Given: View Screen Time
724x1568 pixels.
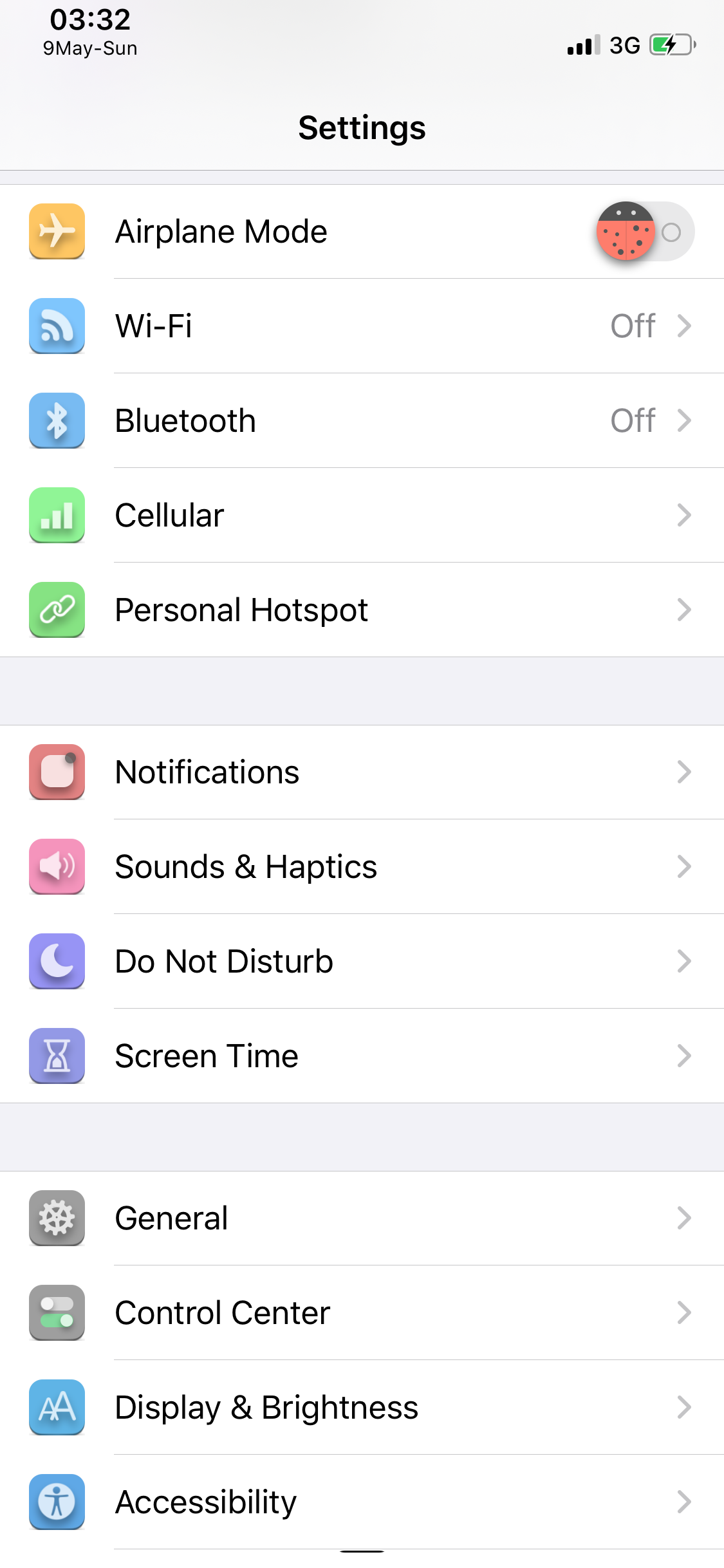Looking at the screenshot, I should pyautogui.click(x=362, y=1056).
